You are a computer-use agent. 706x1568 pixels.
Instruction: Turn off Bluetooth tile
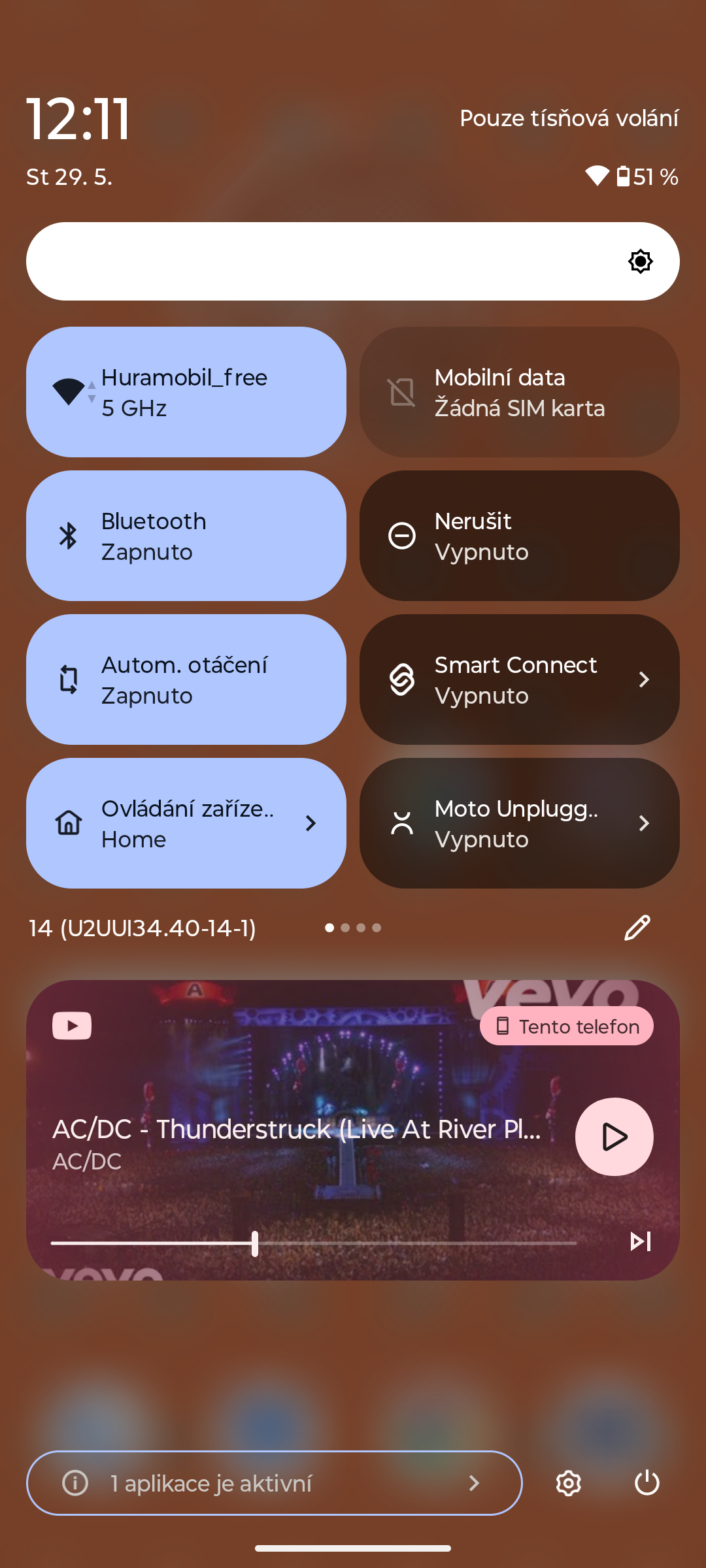pyautogui.click(x=186, y=536)
